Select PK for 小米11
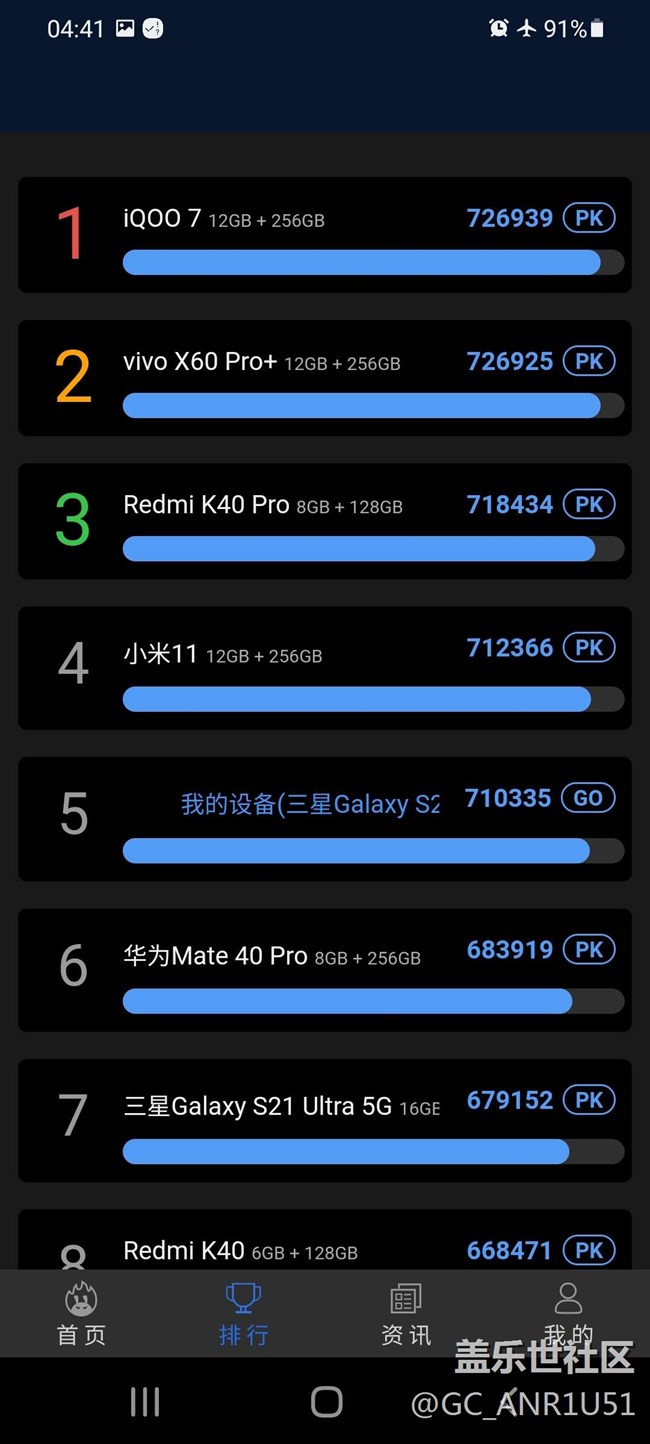The width and height of the screenshot is (650, 1444). (589, 647)
